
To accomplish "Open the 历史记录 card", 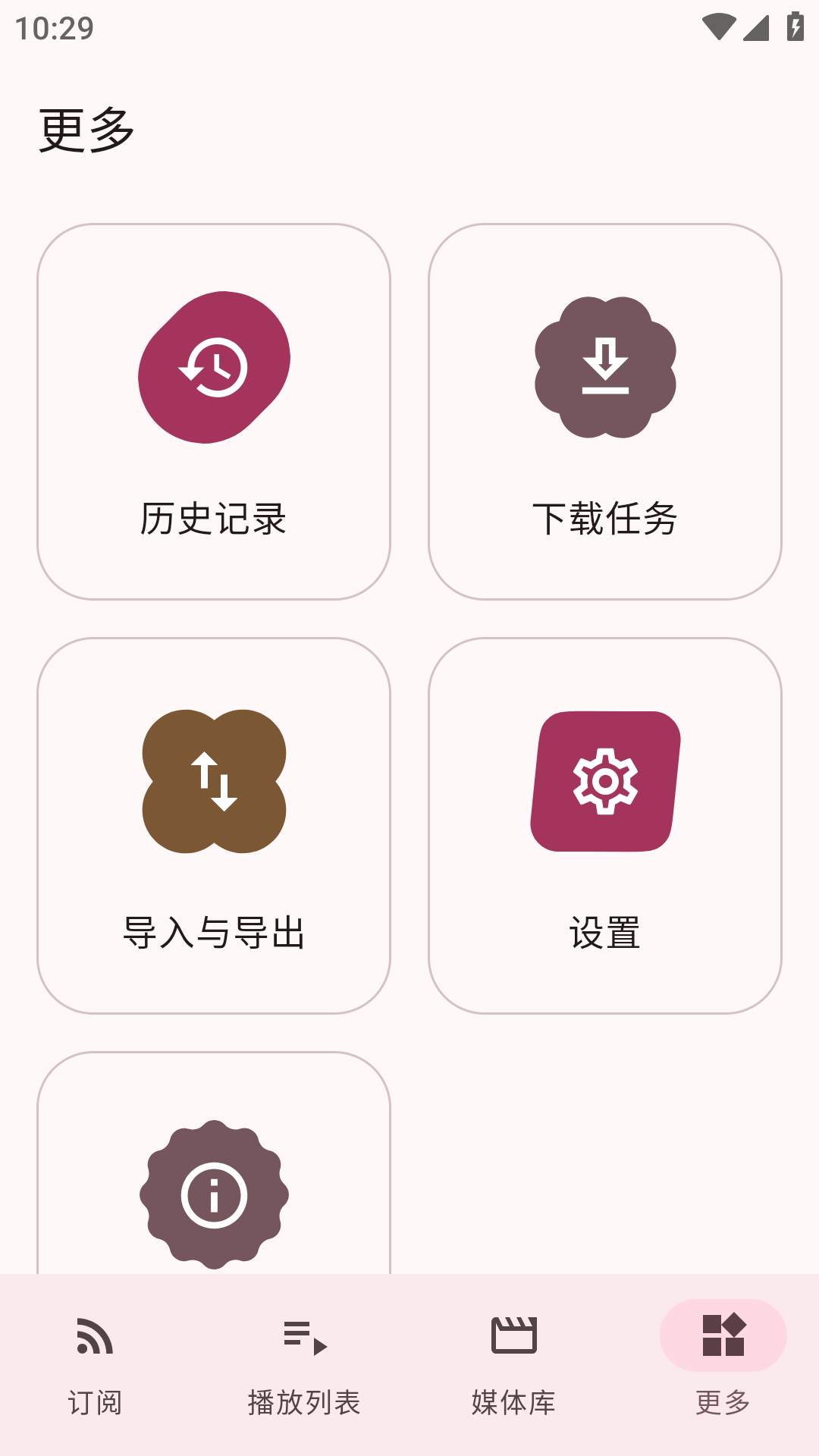I will pos(214,412).
